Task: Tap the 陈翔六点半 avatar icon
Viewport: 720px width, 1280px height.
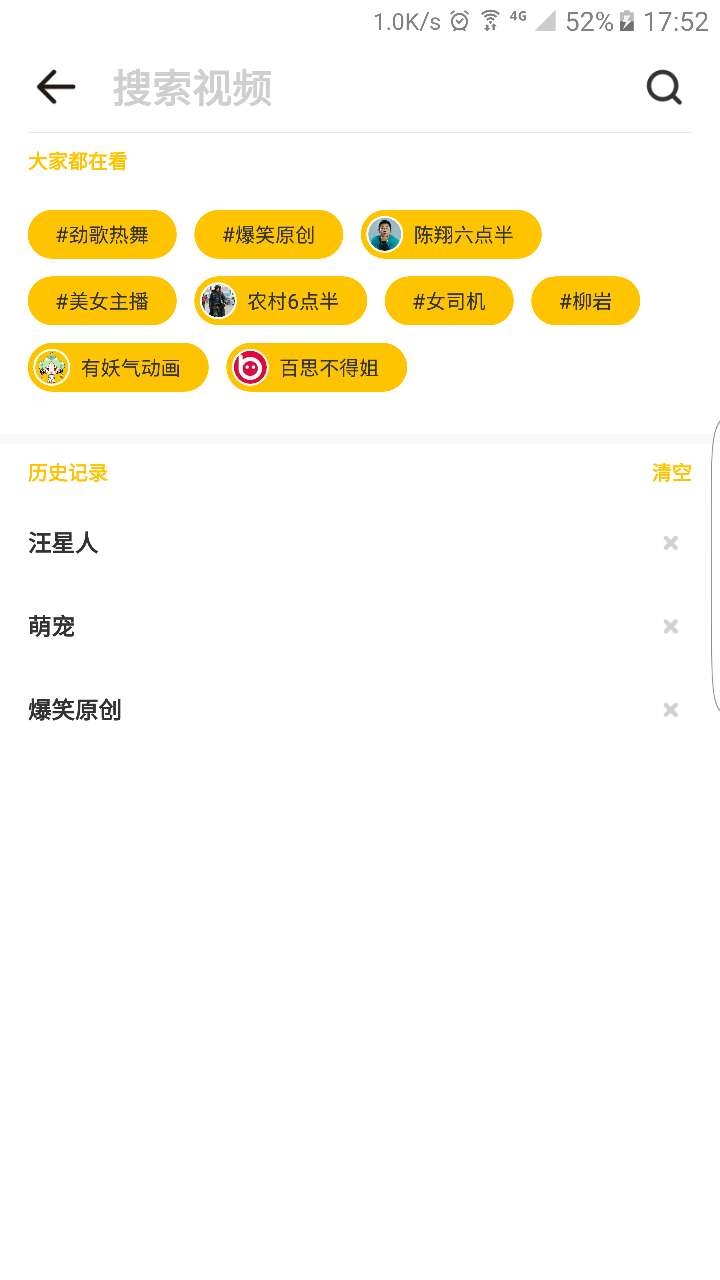Action: [384, 234]
